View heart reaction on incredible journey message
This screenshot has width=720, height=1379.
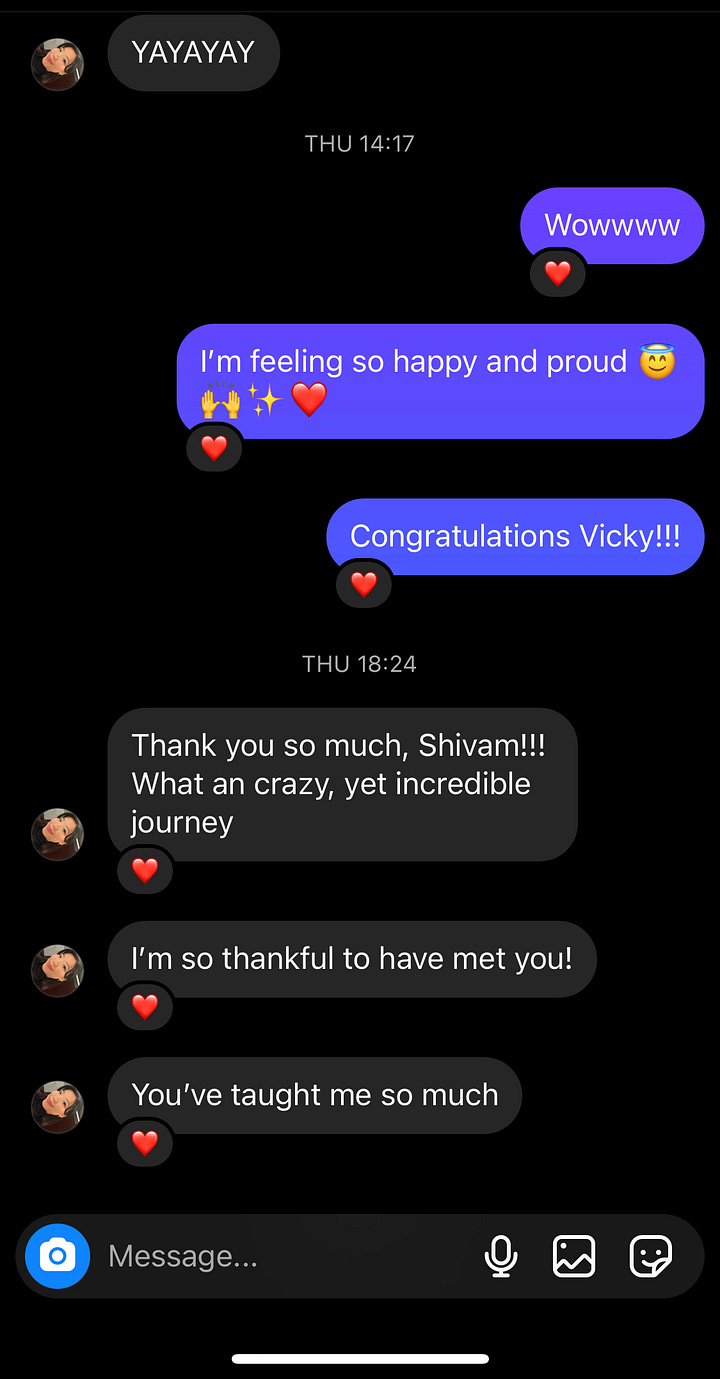[145, 871]
